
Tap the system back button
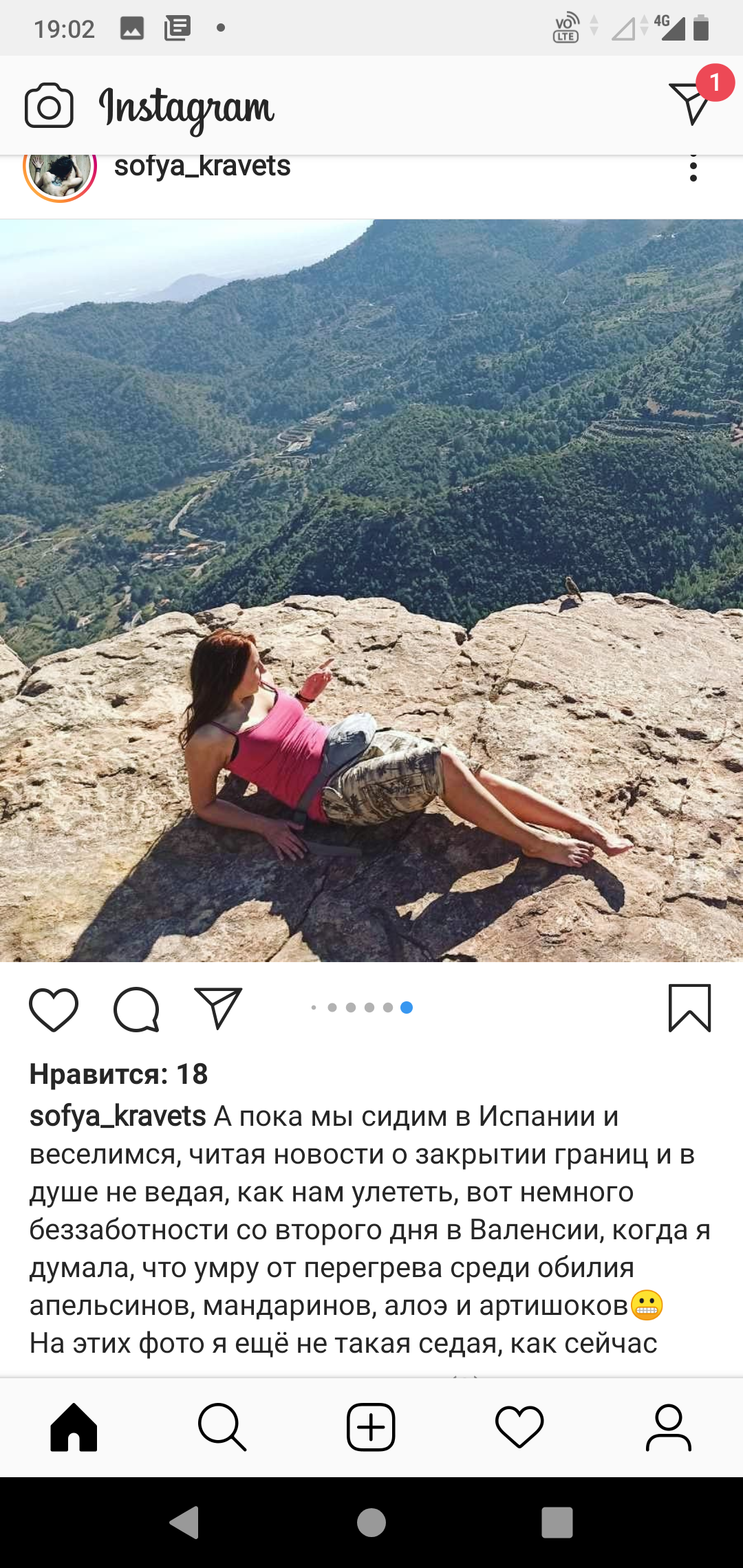click(185, 1523)
